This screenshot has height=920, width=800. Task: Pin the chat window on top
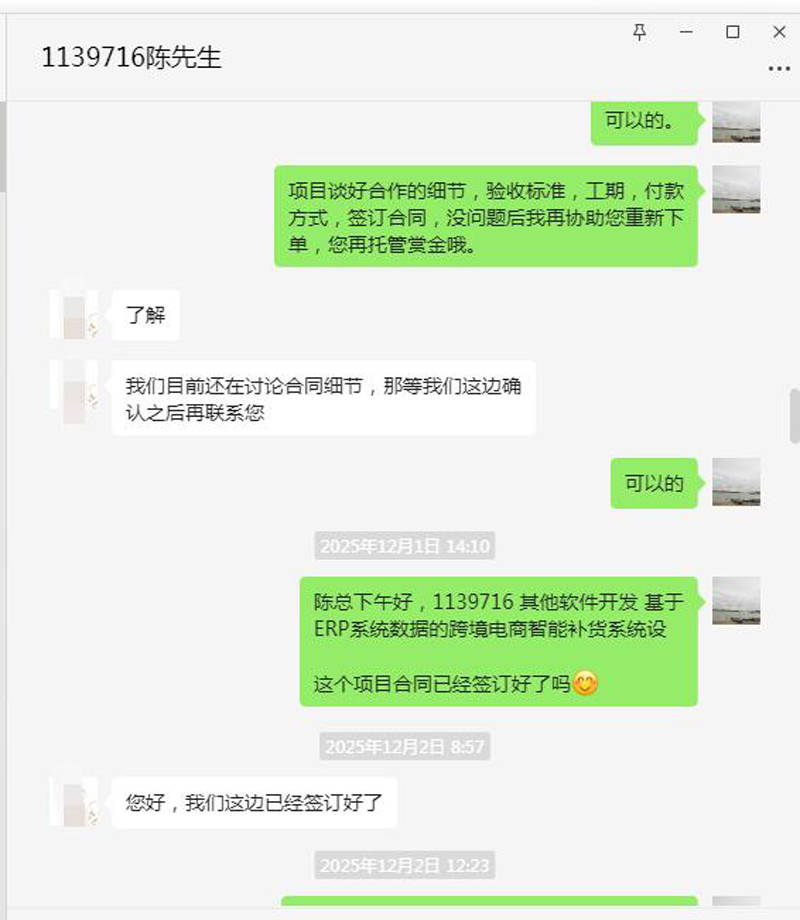640,32
